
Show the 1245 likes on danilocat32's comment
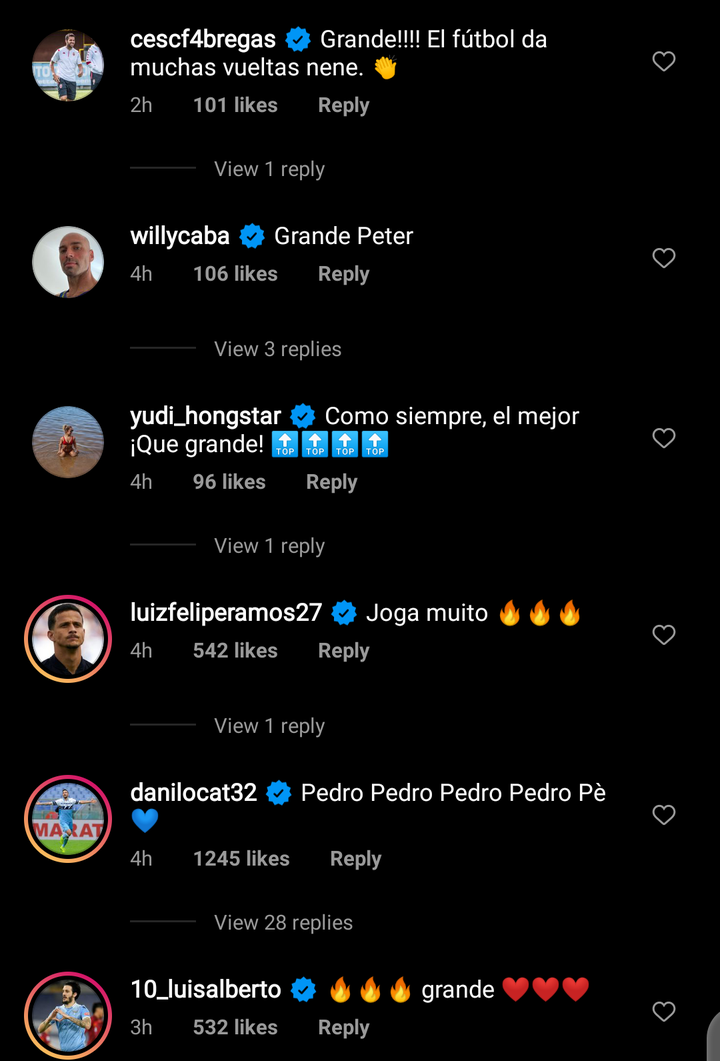pyautogui.click(x=241, y=859)
